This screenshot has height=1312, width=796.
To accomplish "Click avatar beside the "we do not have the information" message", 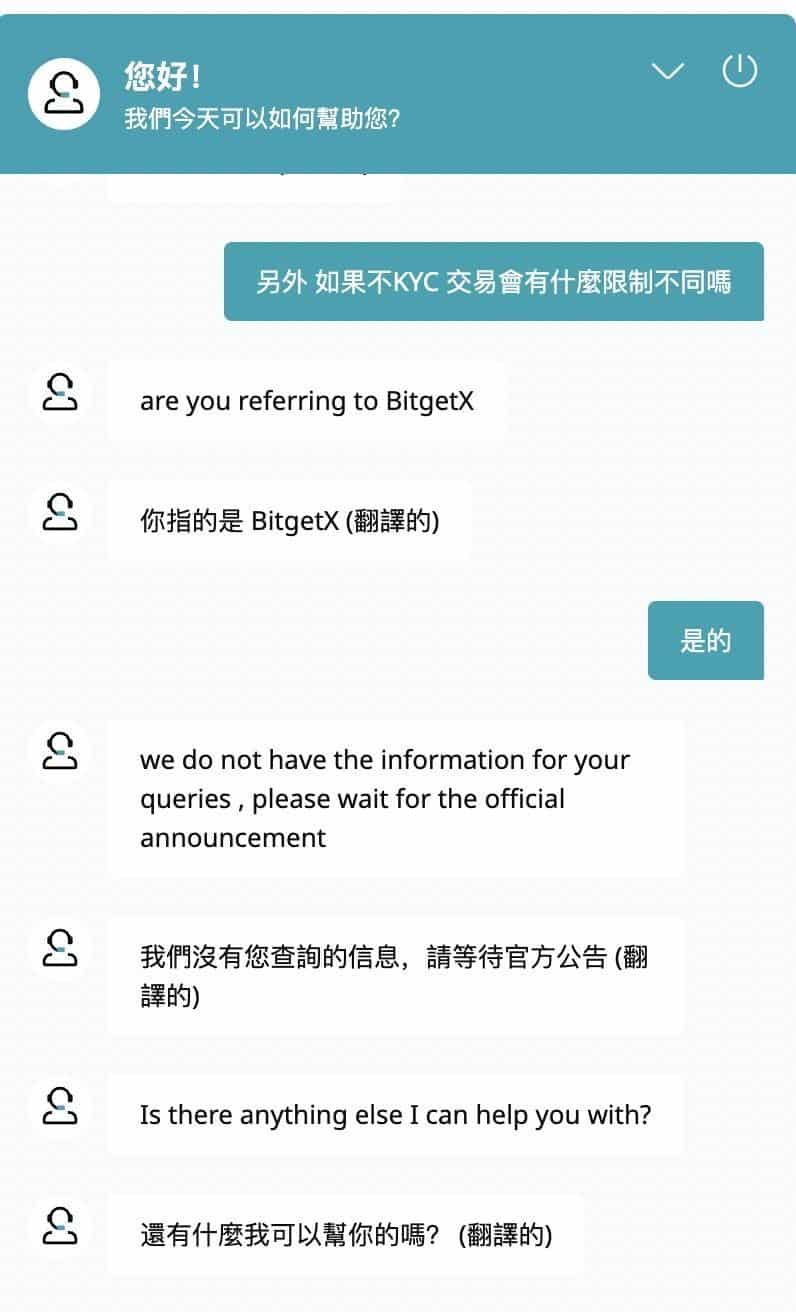I will [x=60, y=750].
